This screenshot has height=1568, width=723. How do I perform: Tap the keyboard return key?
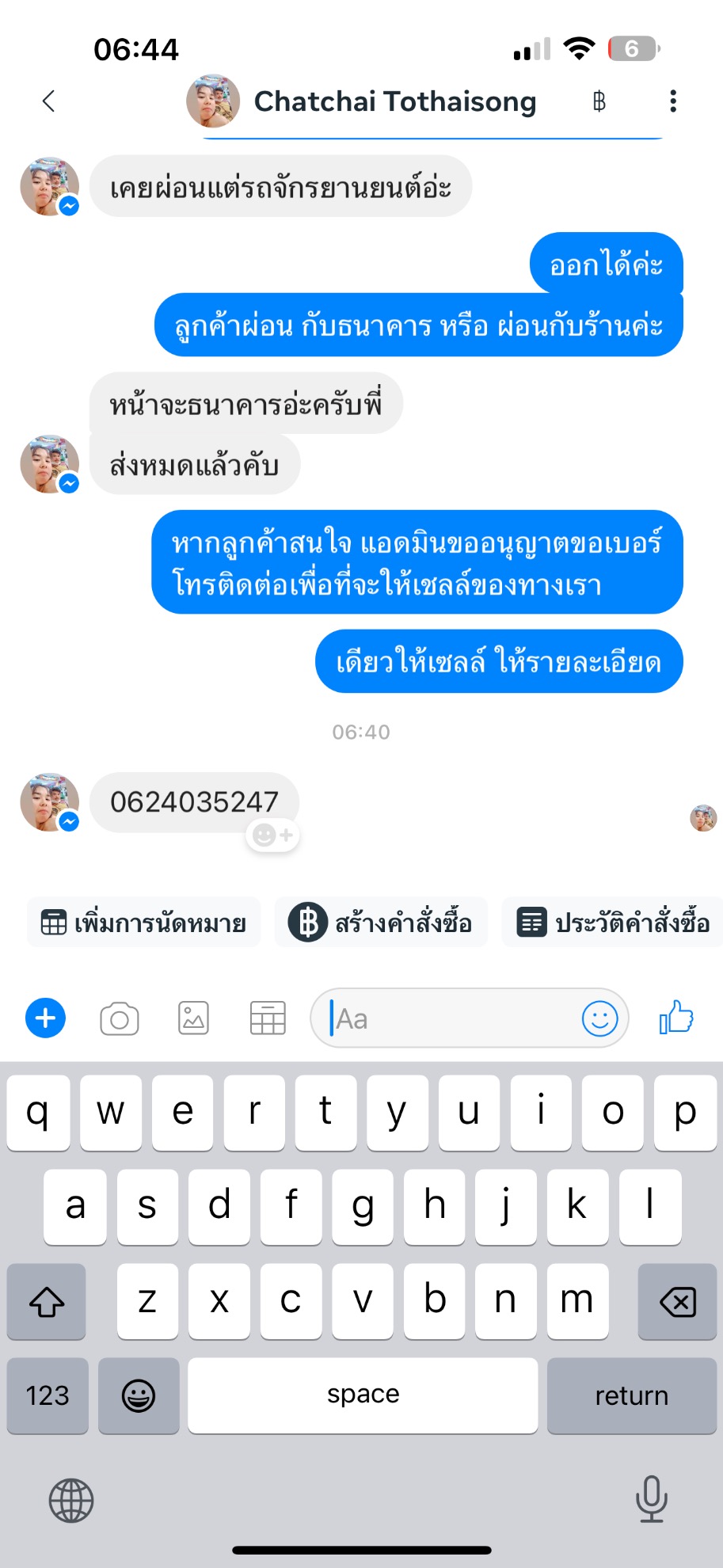[632, 1395]
